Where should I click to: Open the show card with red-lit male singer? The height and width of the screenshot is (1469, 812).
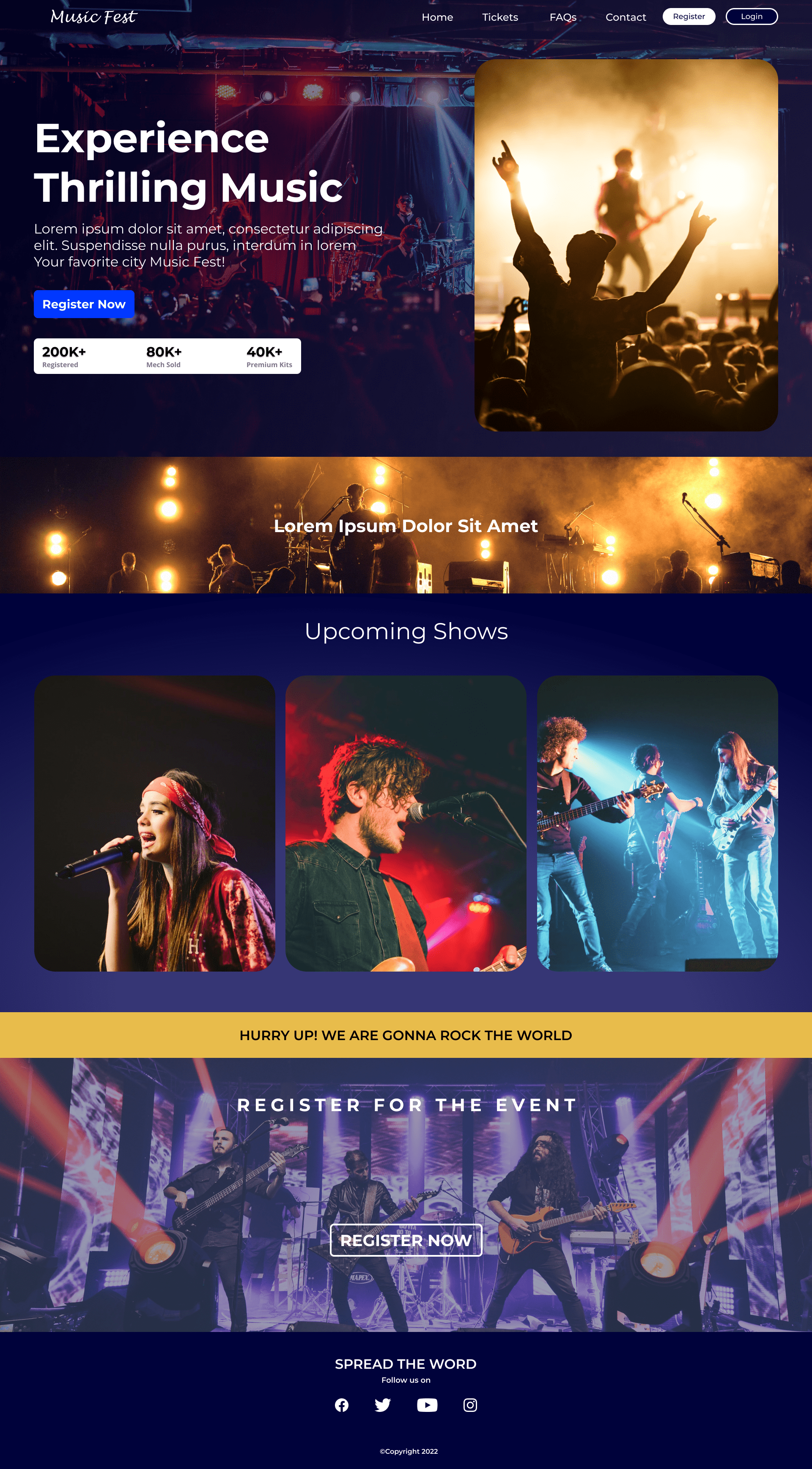point(406,823)
